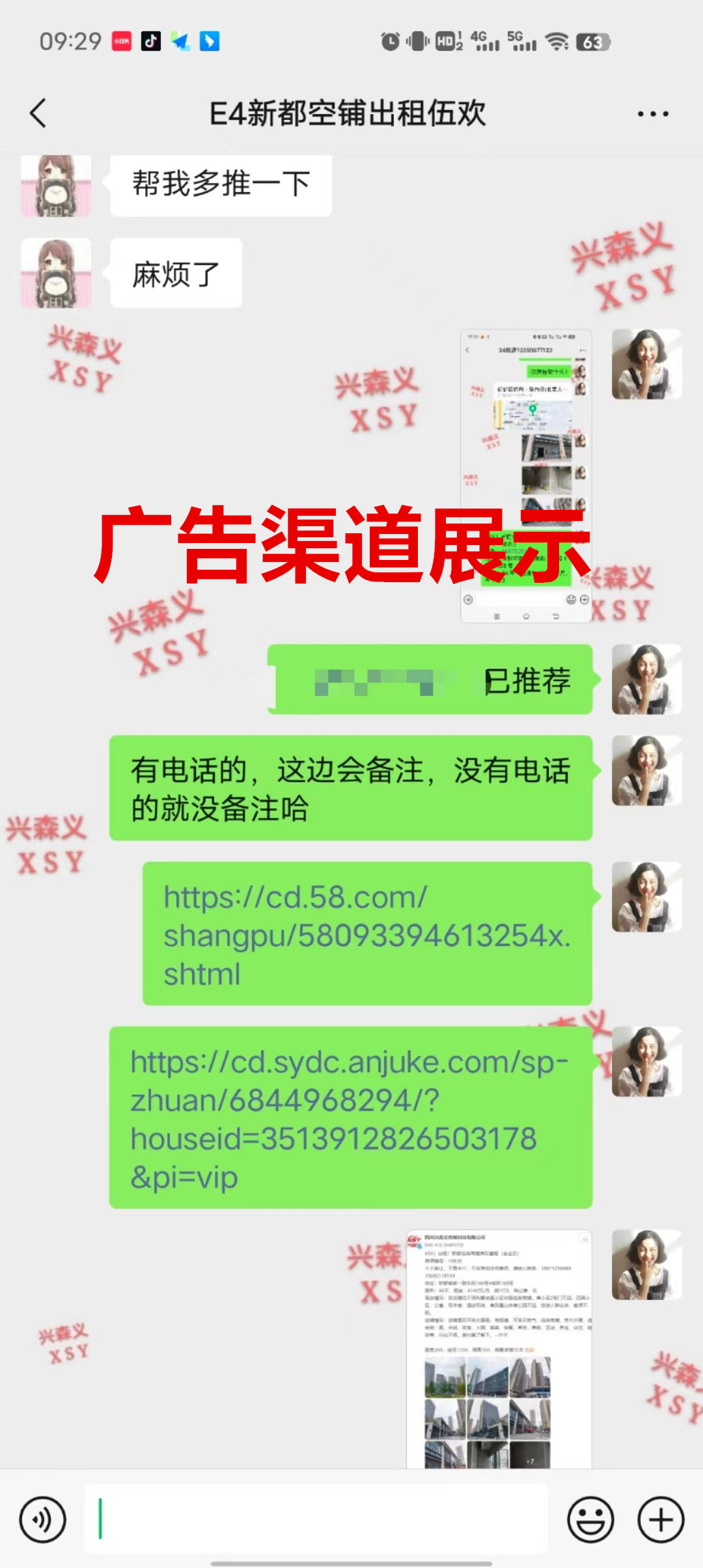Open the cd.sydc.anjuke.com listing link
The width and height of the screenshot is (703, 1568).
click(x=349, y=1119)
